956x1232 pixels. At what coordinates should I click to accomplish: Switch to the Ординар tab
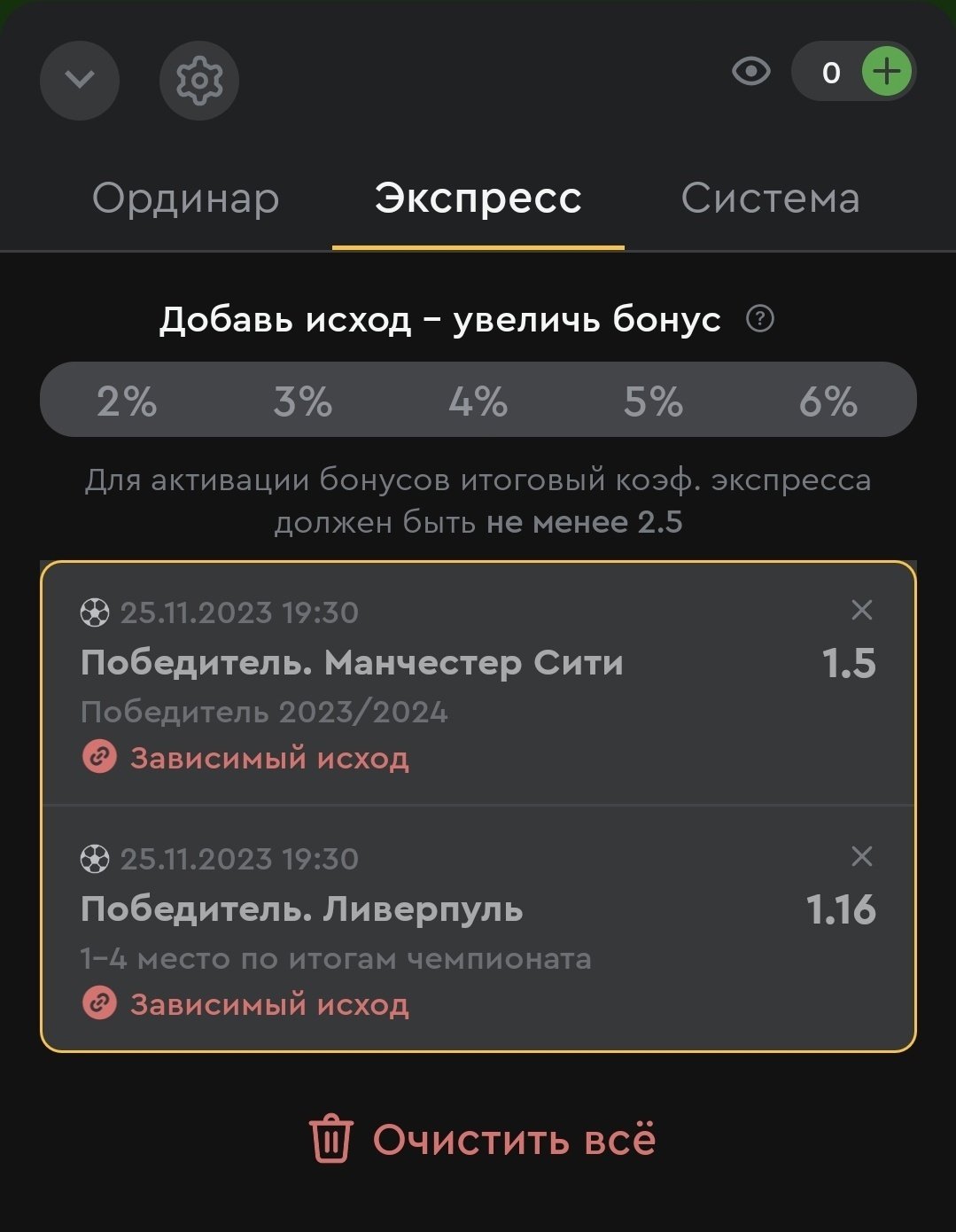185,198
